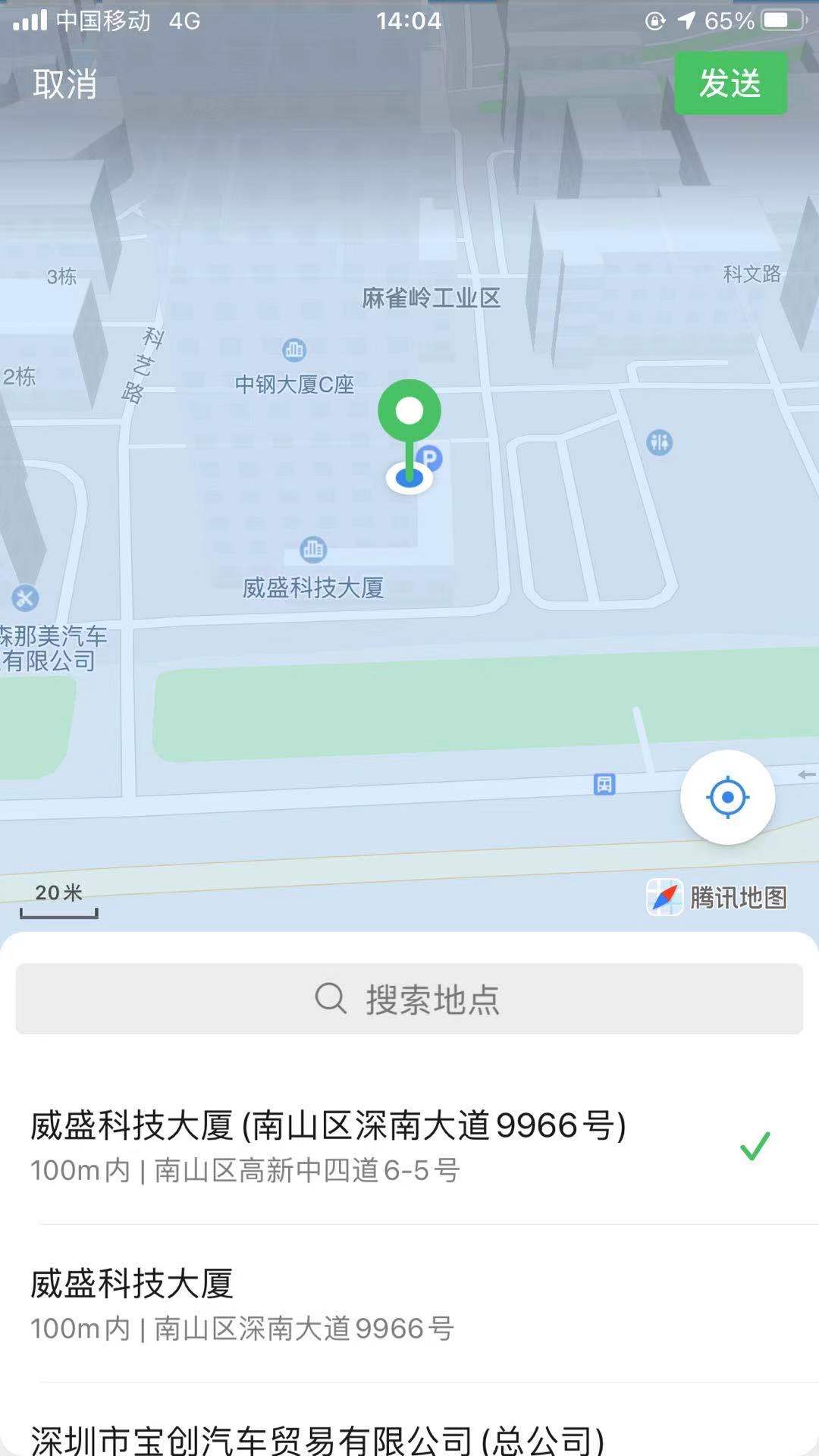Recenter map to my current location
Image resolution: width=819 pixels, height=1456 pixels.
(x=727, y=797)
